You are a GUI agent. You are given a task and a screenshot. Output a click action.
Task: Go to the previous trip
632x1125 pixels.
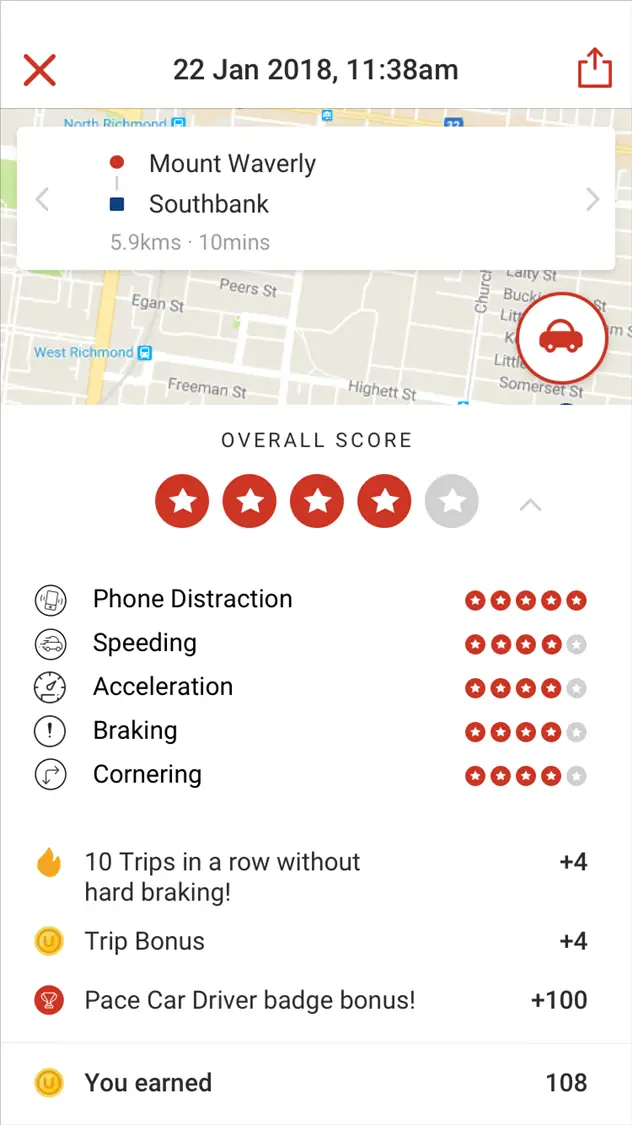point(42,199)
